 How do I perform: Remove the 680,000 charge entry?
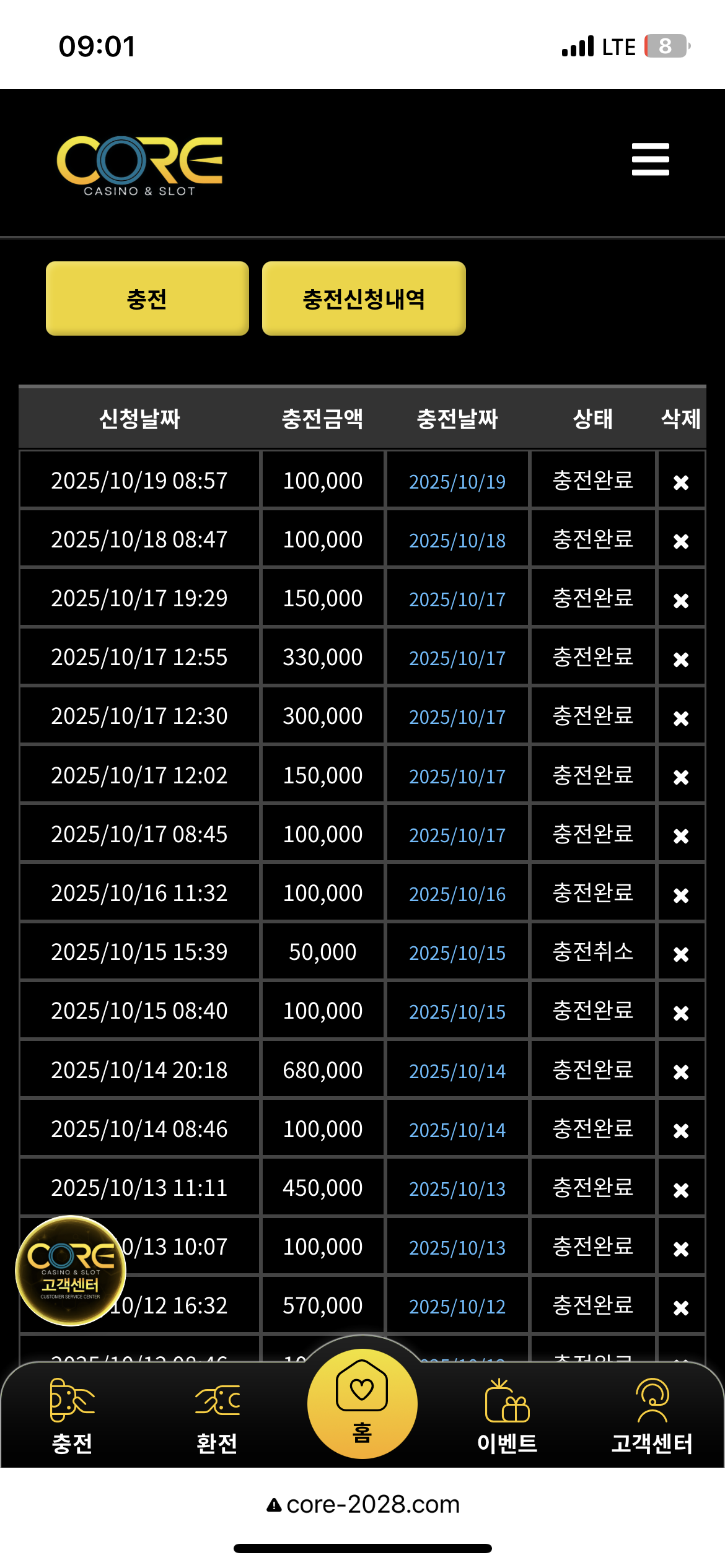[x=680, y=1071]
